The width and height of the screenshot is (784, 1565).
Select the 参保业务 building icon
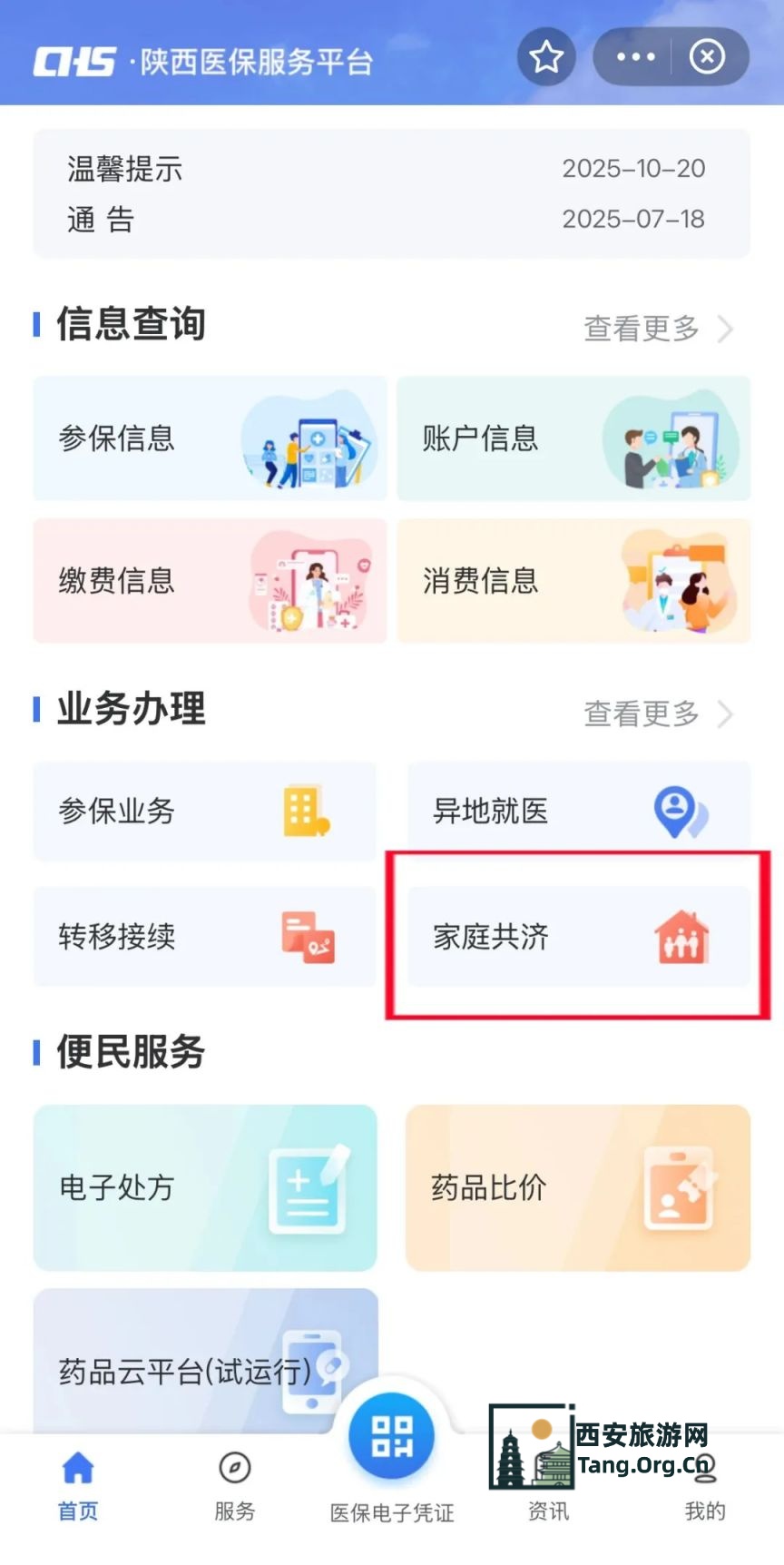tap(309, 812)
